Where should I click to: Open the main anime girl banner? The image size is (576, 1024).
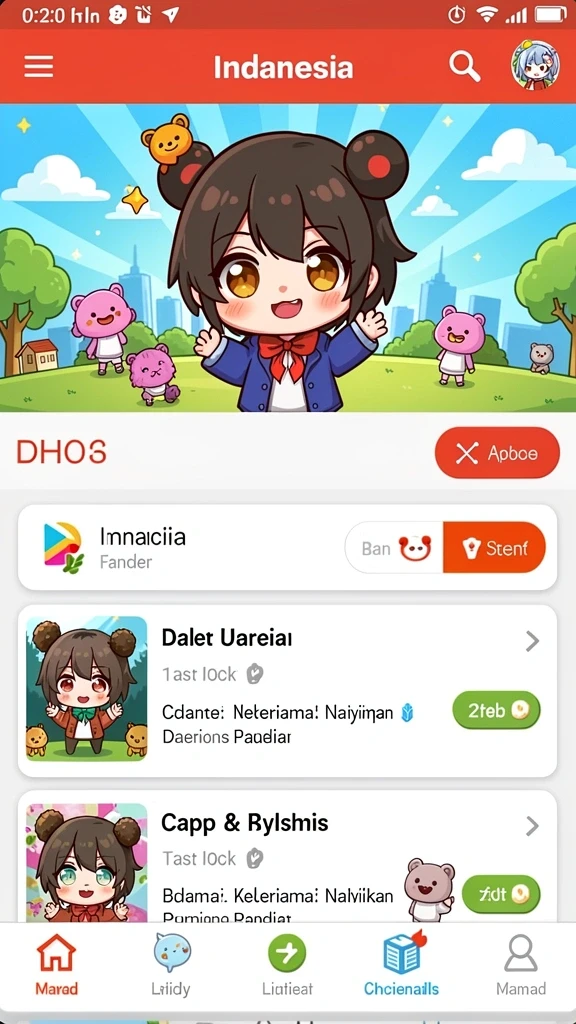288,258
